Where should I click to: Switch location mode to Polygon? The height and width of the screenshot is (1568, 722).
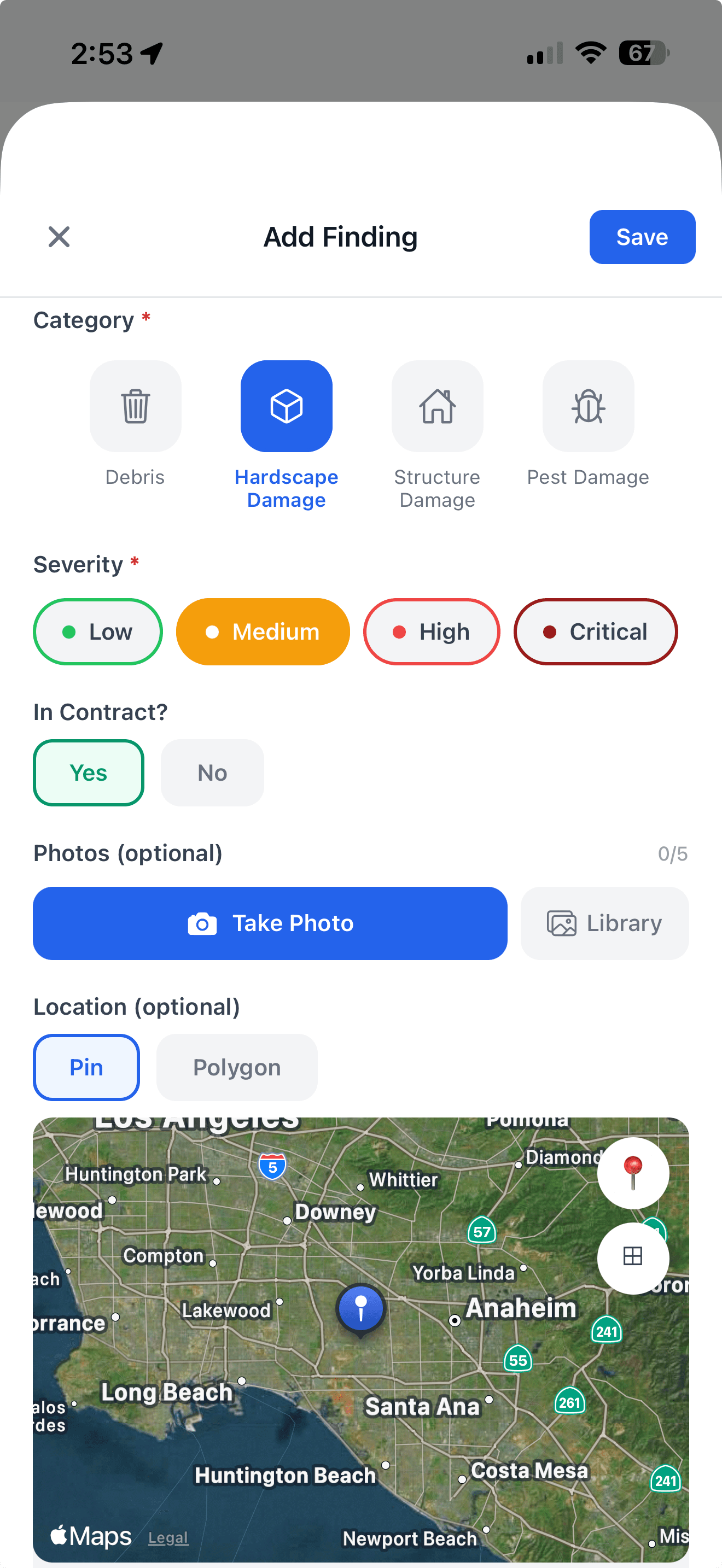pos(236,1067)
